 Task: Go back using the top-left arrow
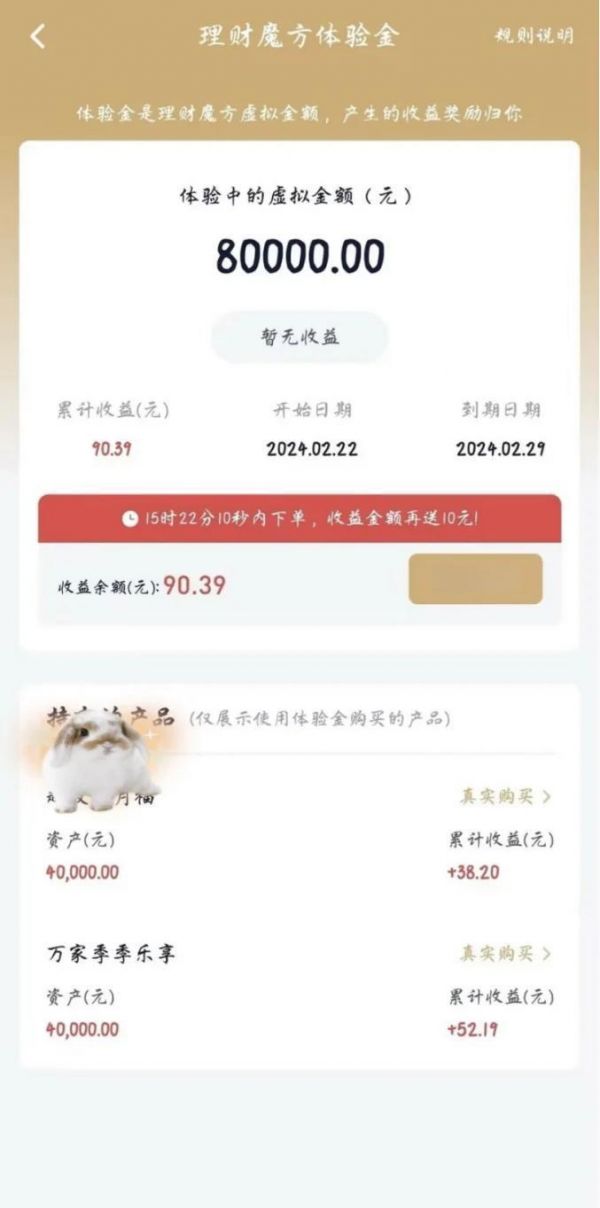(38, 37)
